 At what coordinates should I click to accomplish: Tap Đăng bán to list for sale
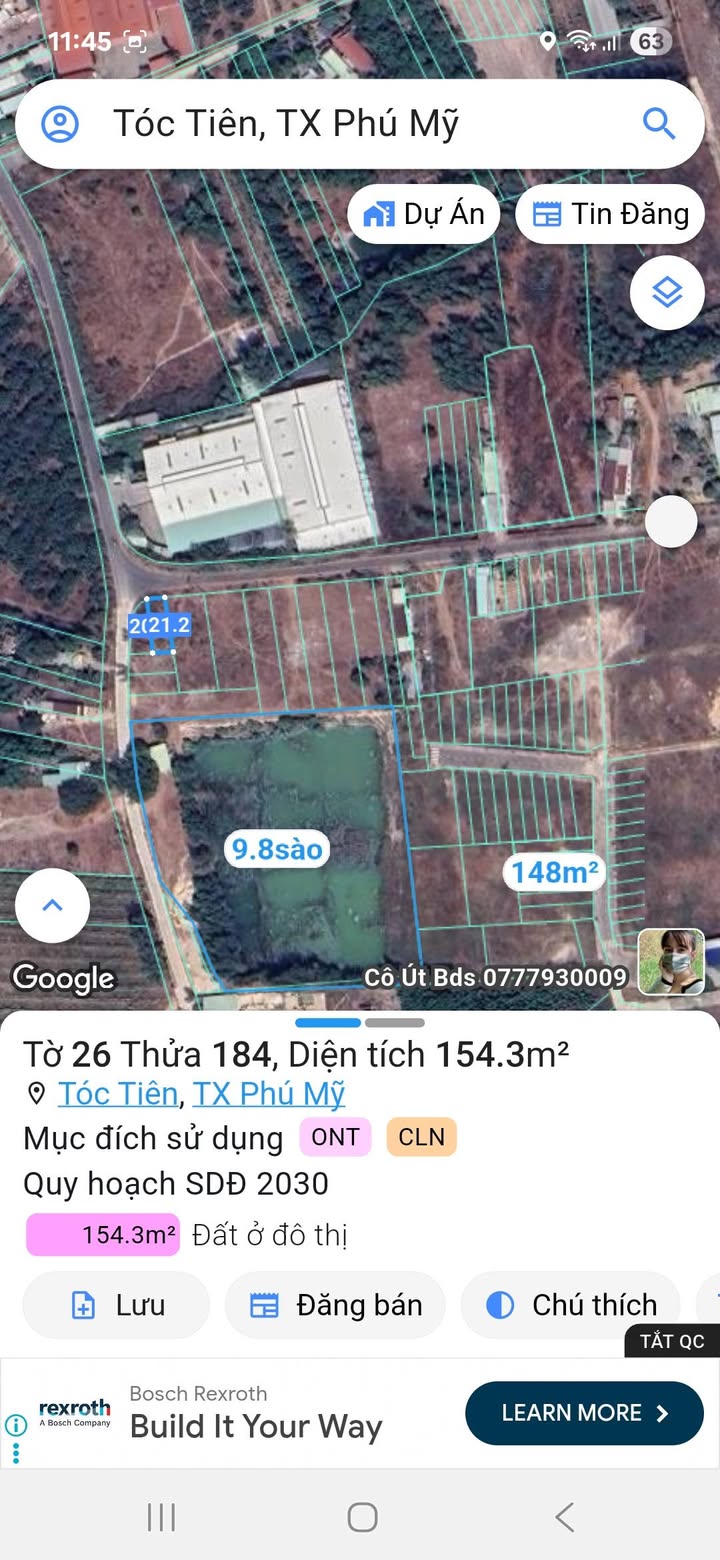(x=335, y=1305)
